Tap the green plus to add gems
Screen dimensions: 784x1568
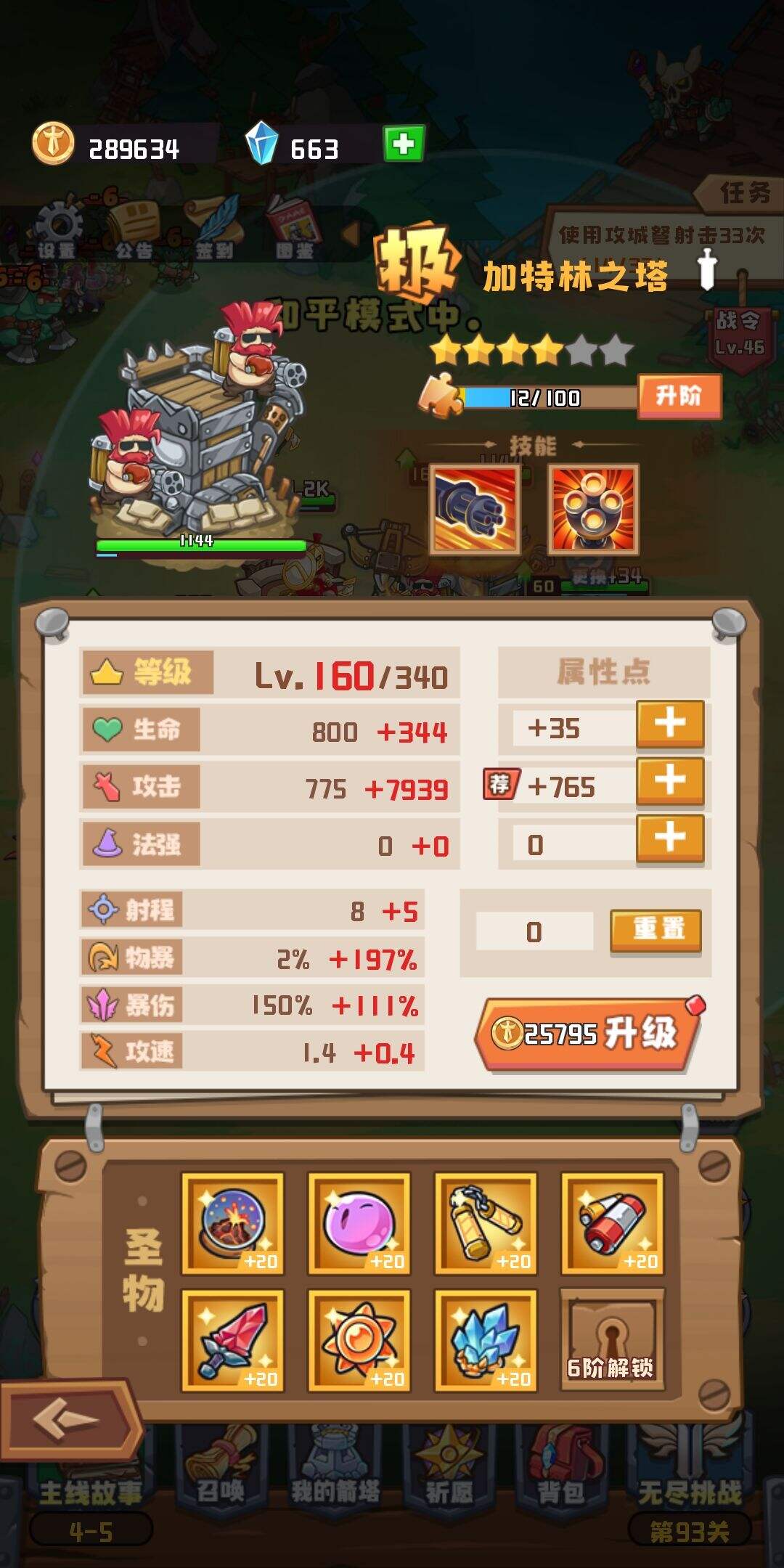pos(403,144)
